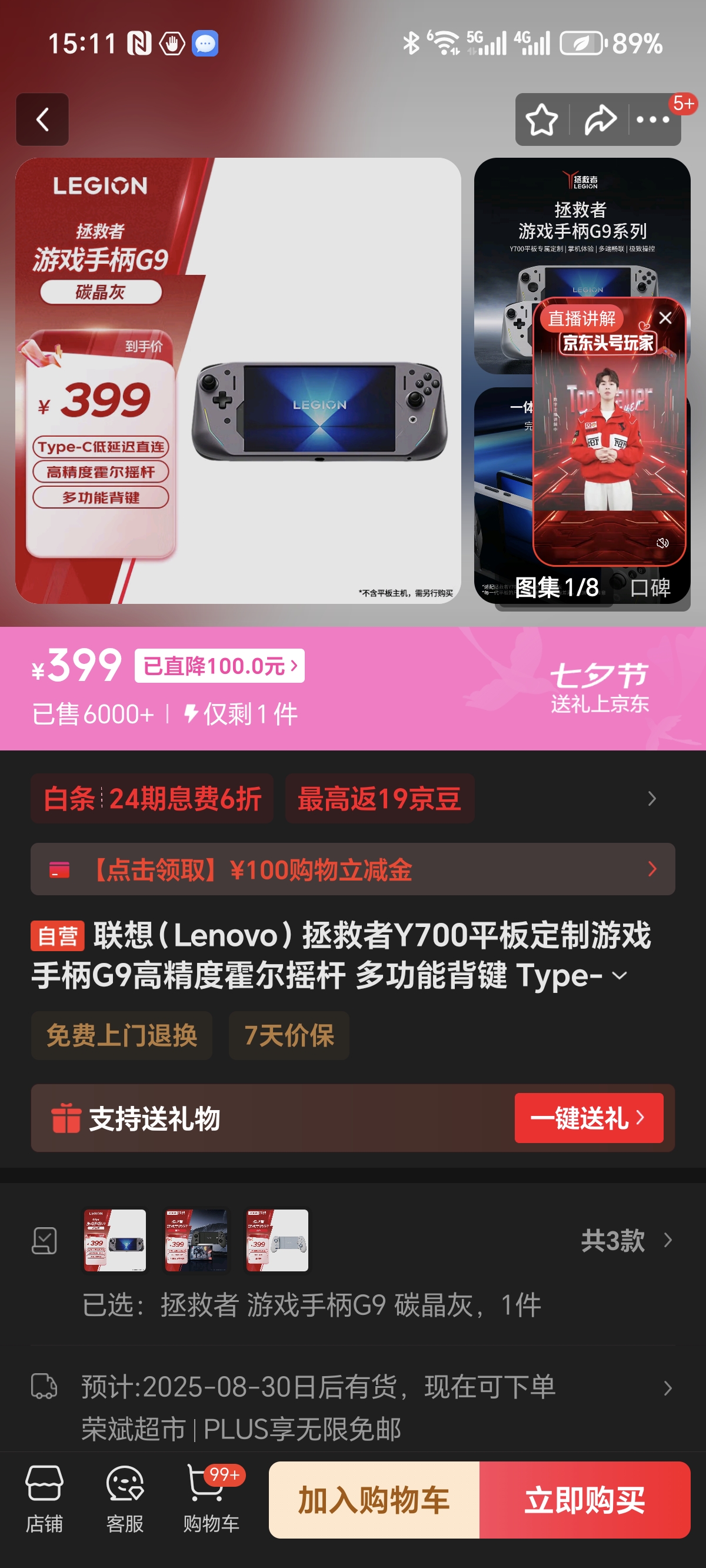The image size is (706, 1568).
Task: Visit the 店铺 store page
Action: (x=44, y=1499)
